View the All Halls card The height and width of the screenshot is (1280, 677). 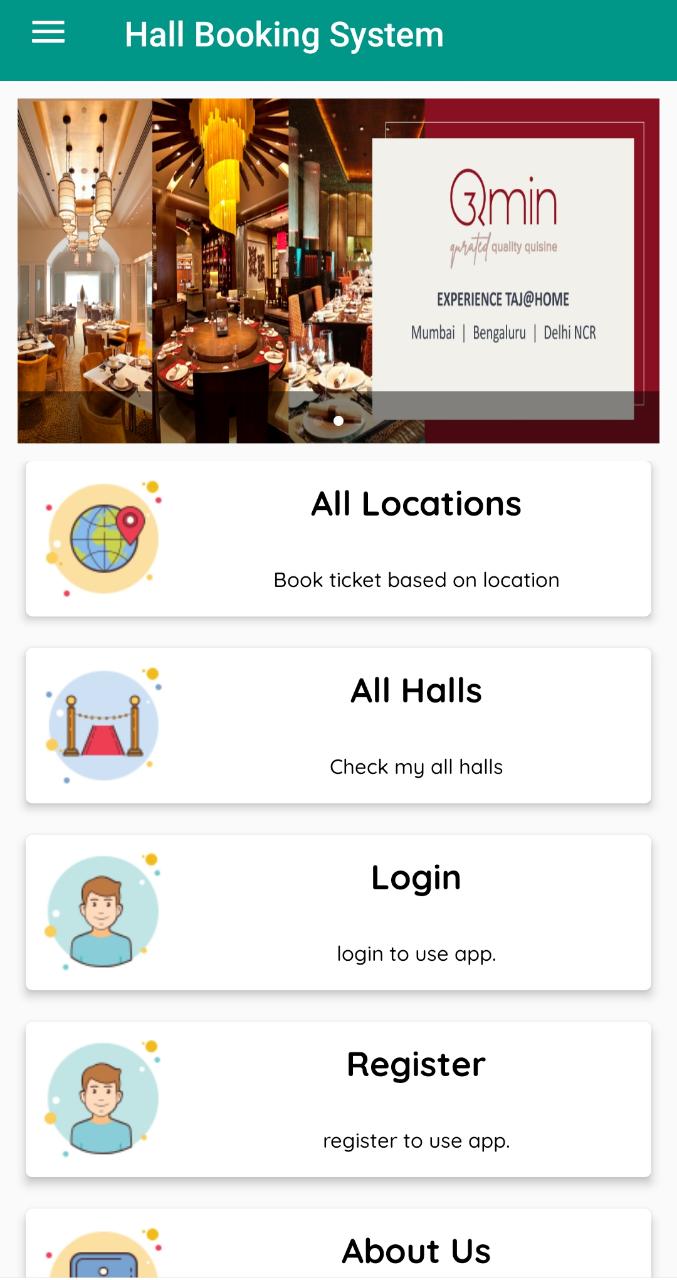(x=338, y=725)
